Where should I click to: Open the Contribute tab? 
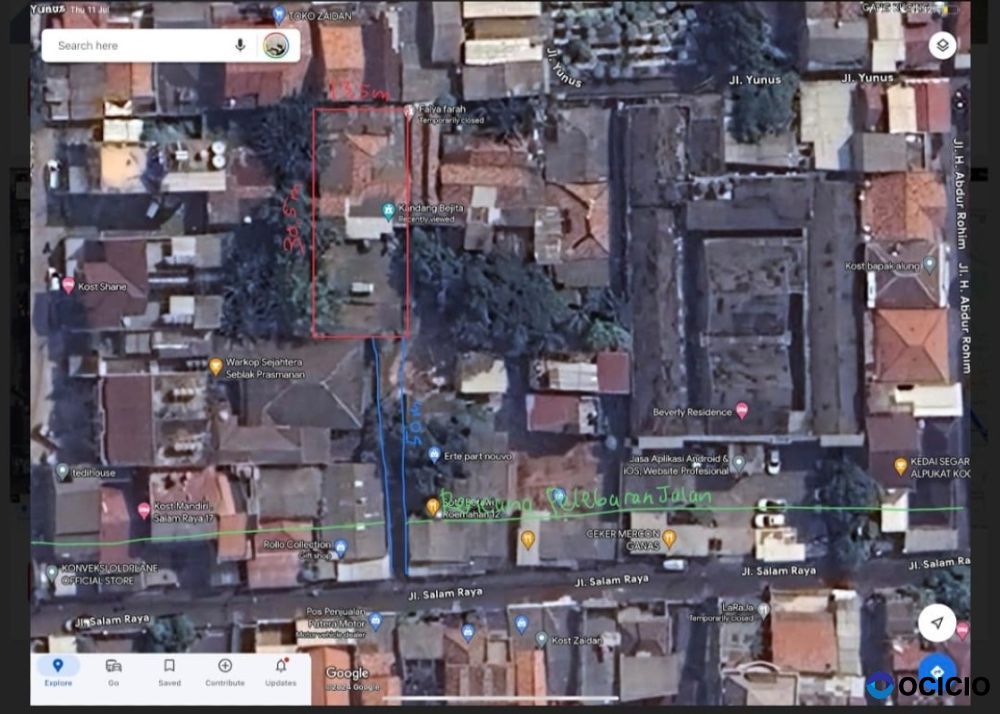(x=224, y=671)
